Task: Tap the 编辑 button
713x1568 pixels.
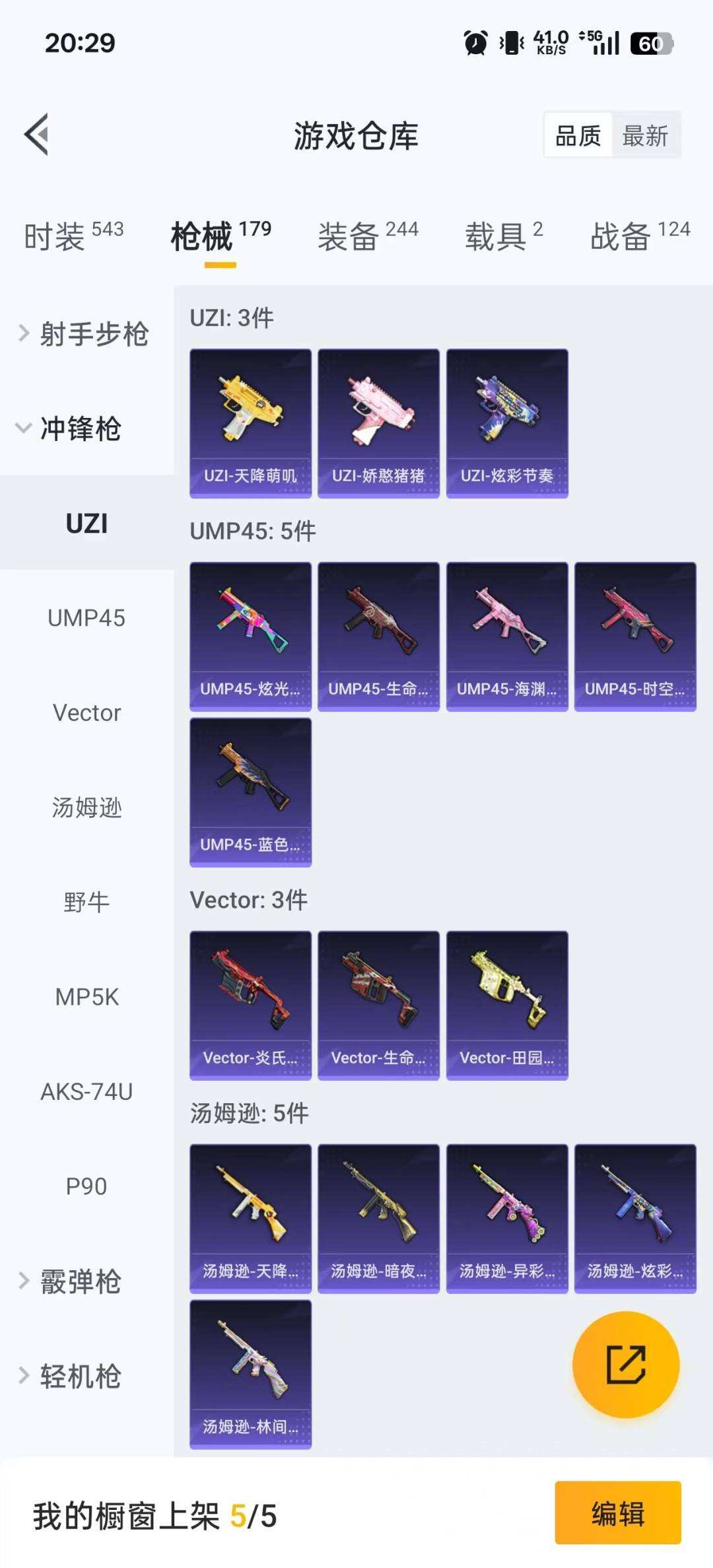Action: pyautogui.click(x=617, y=1513)
